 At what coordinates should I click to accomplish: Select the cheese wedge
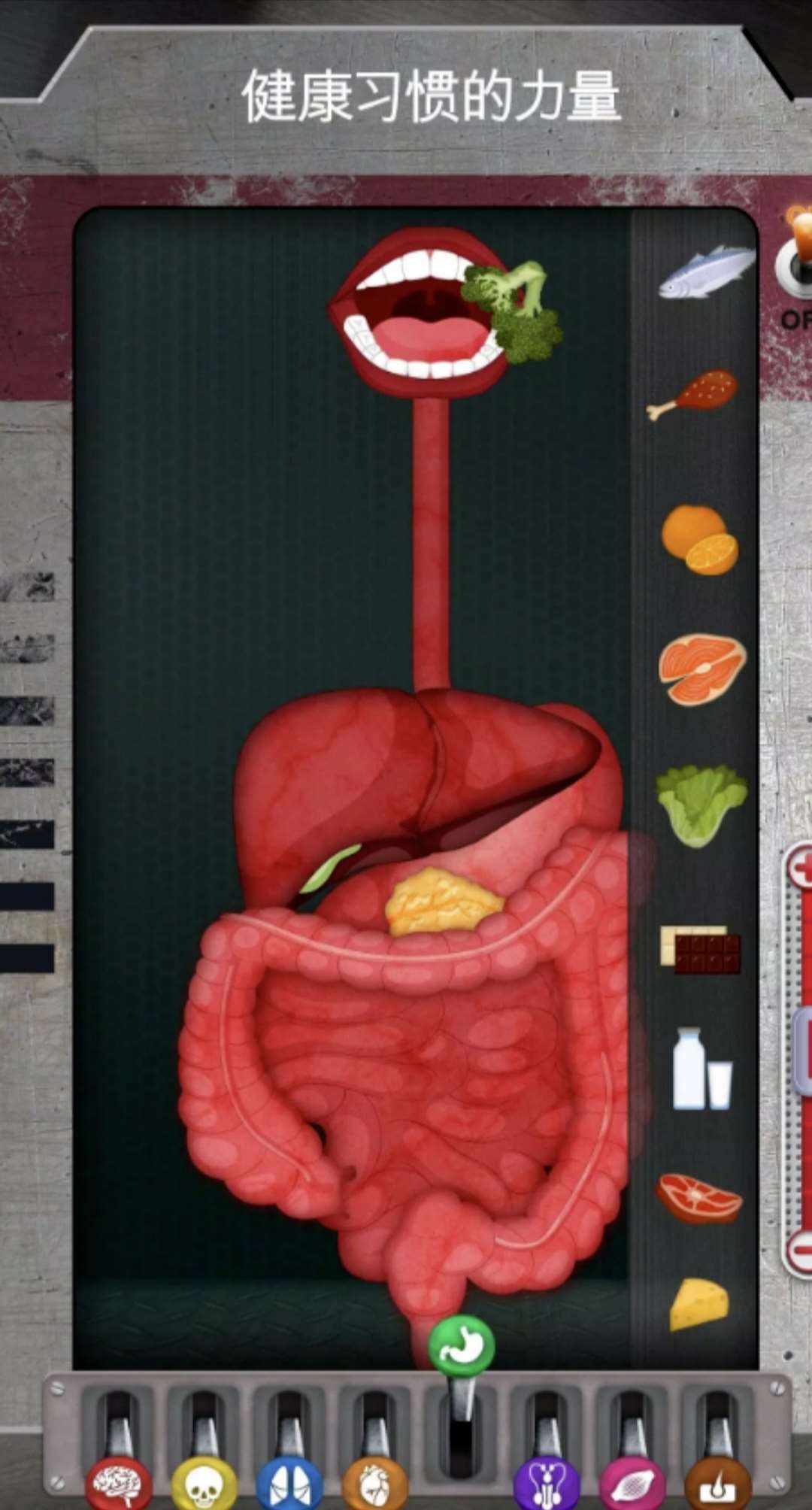pos(698,1305)
